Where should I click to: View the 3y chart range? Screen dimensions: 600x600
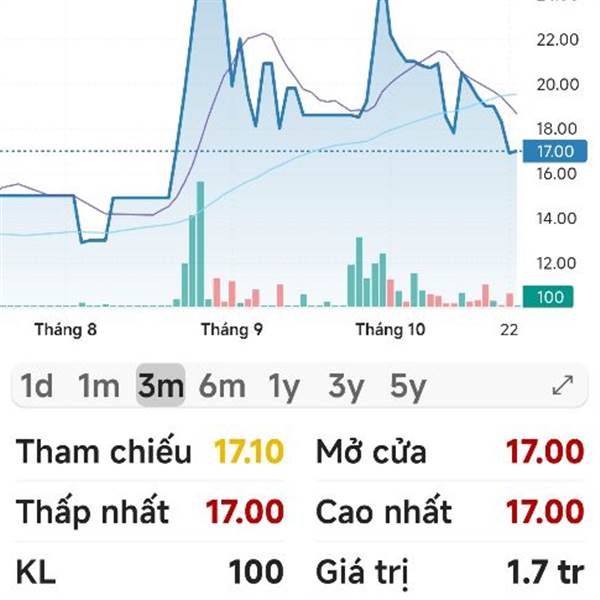tap(346, 386)
